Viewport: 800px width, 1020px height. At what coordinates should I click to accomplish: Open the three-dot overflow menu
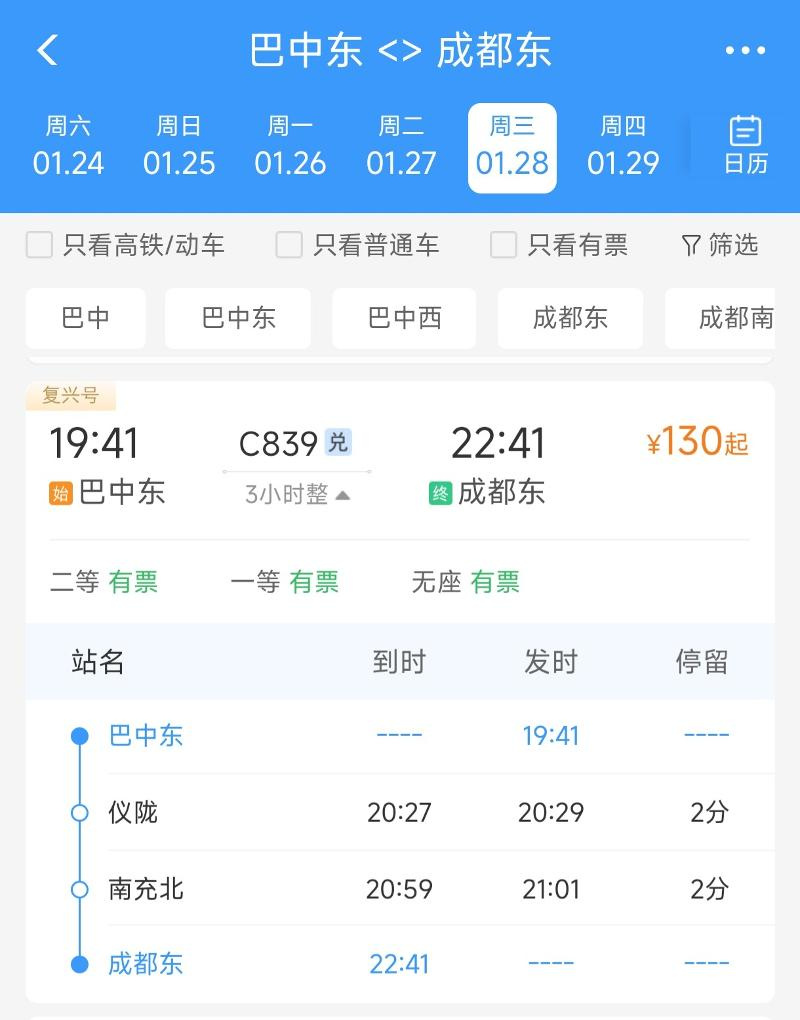(x=745, y=51)
